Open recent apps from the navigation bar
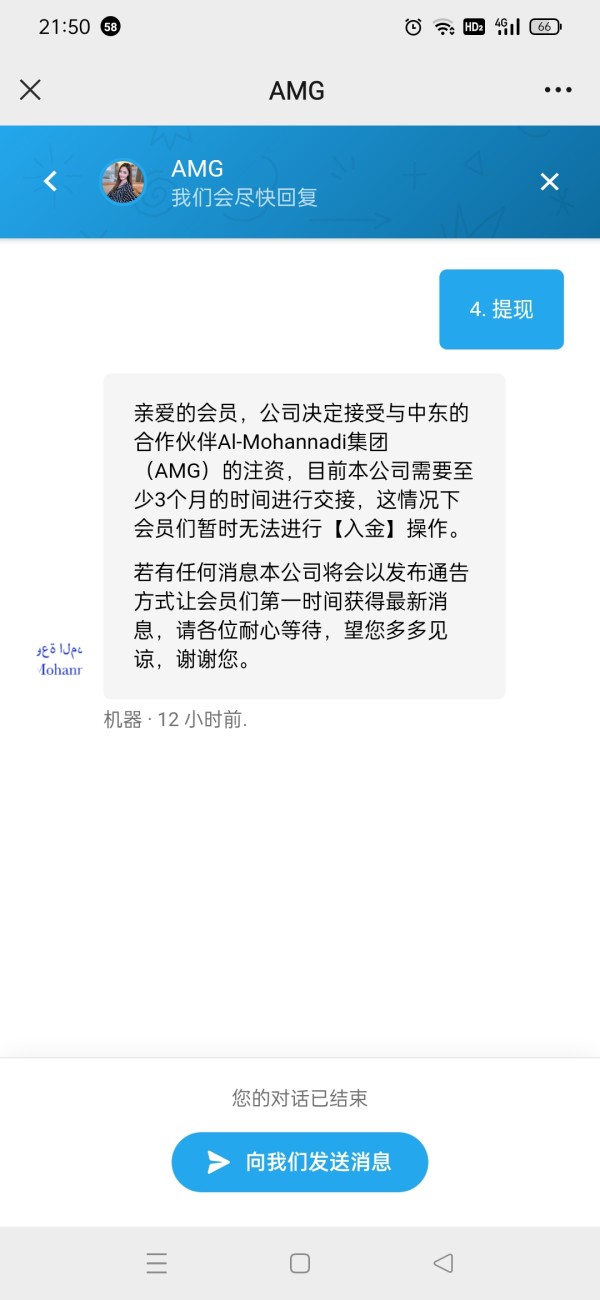Image resolution: width=600 pixels, height=1300 pixels. (157, 1263)
